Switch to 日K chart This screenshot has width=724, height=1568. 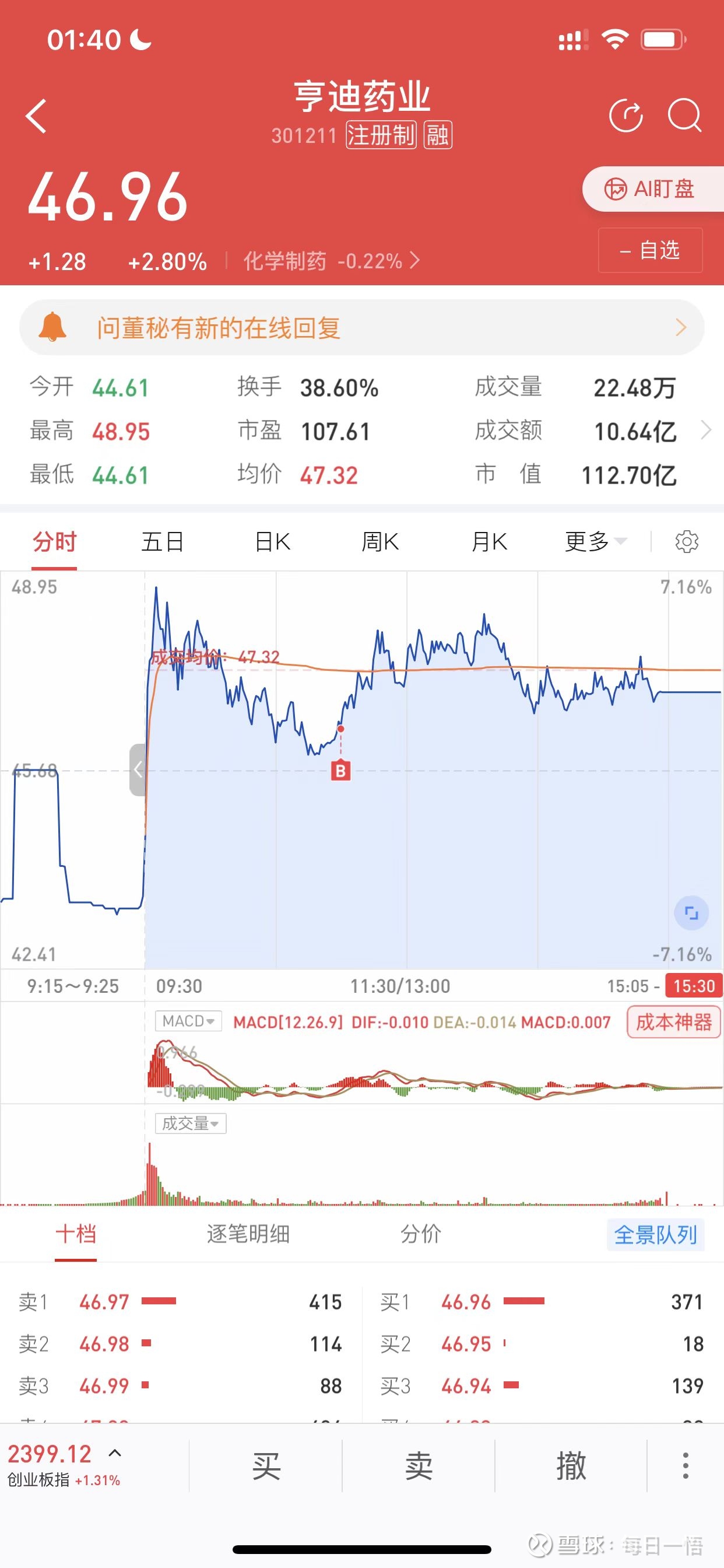(x=272, y=541)
